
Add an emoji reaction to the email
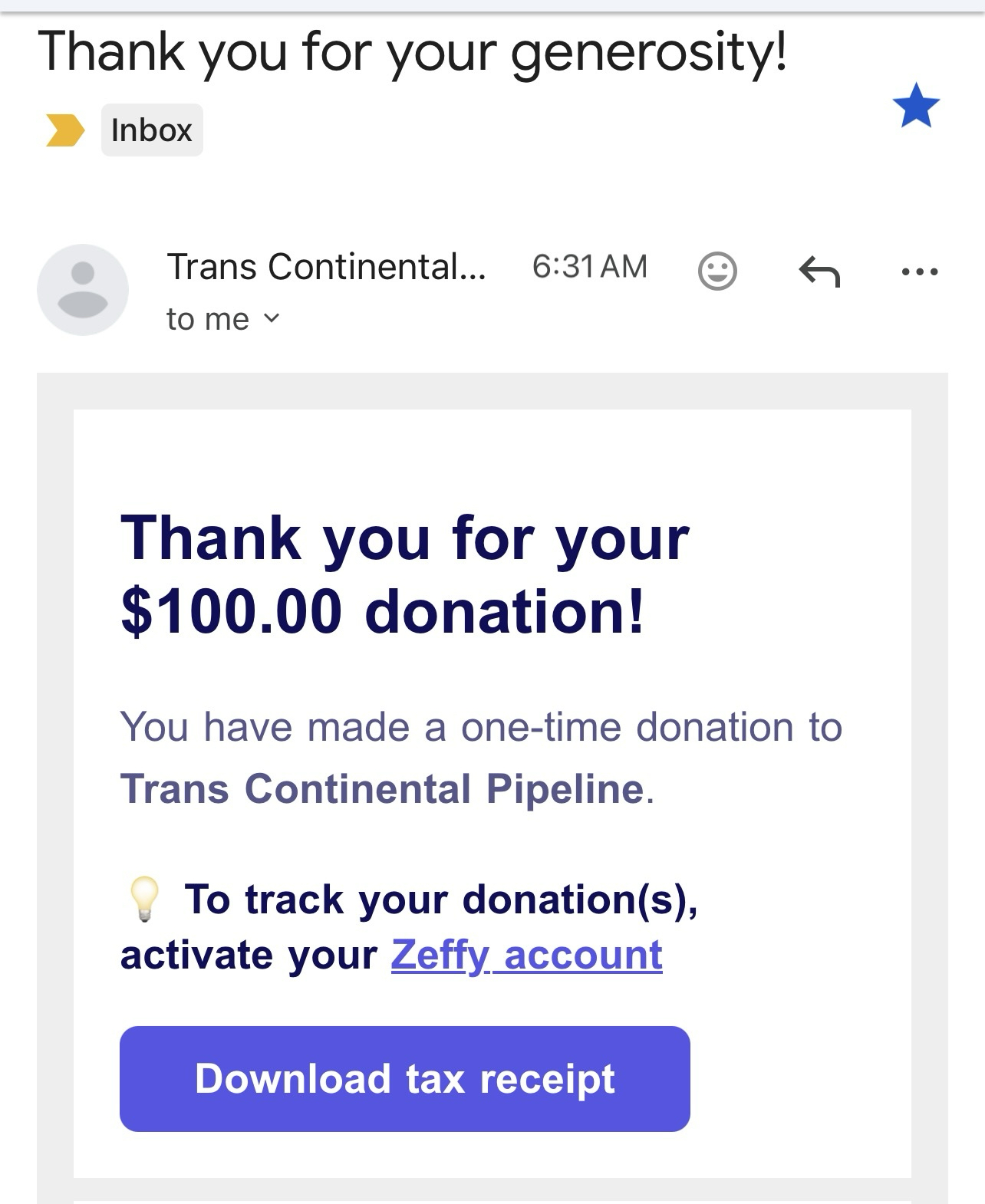click(717, 271)
